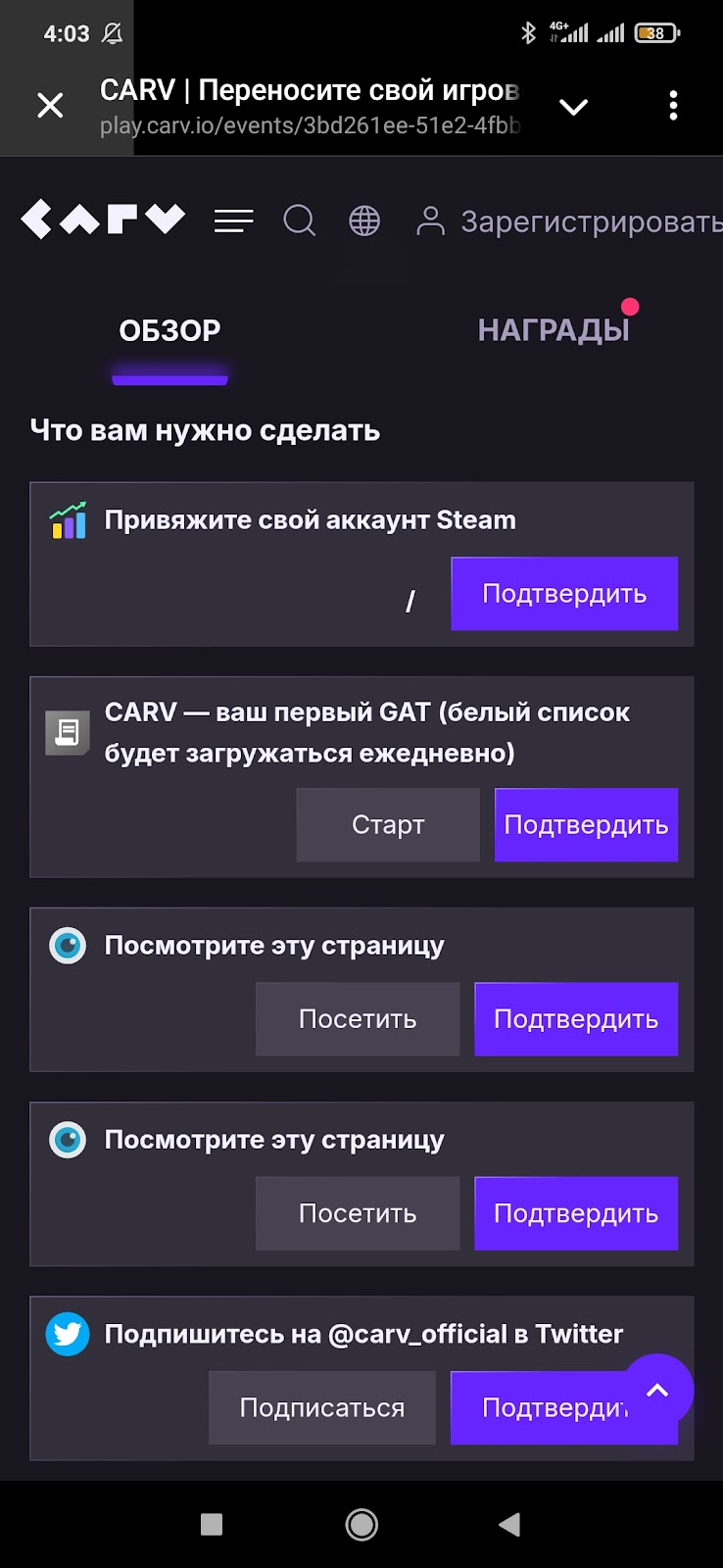Open the CARV hamburger menu
Image resolution: width=723 pixels, height=1568 pixels.
pyautogui.click(x=233, y=221)
